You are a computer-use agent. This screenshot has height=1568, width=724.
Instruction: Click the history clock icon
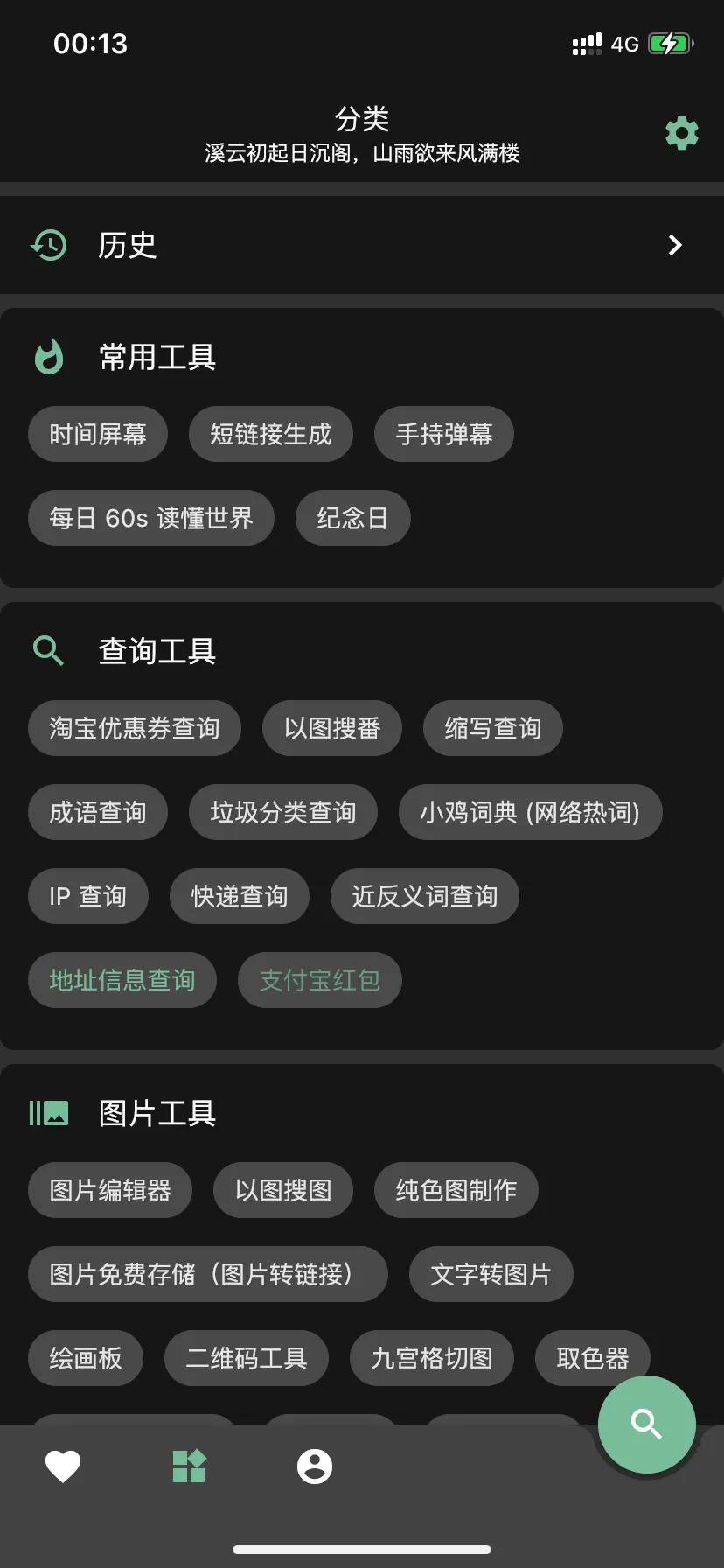click(49, 245)
